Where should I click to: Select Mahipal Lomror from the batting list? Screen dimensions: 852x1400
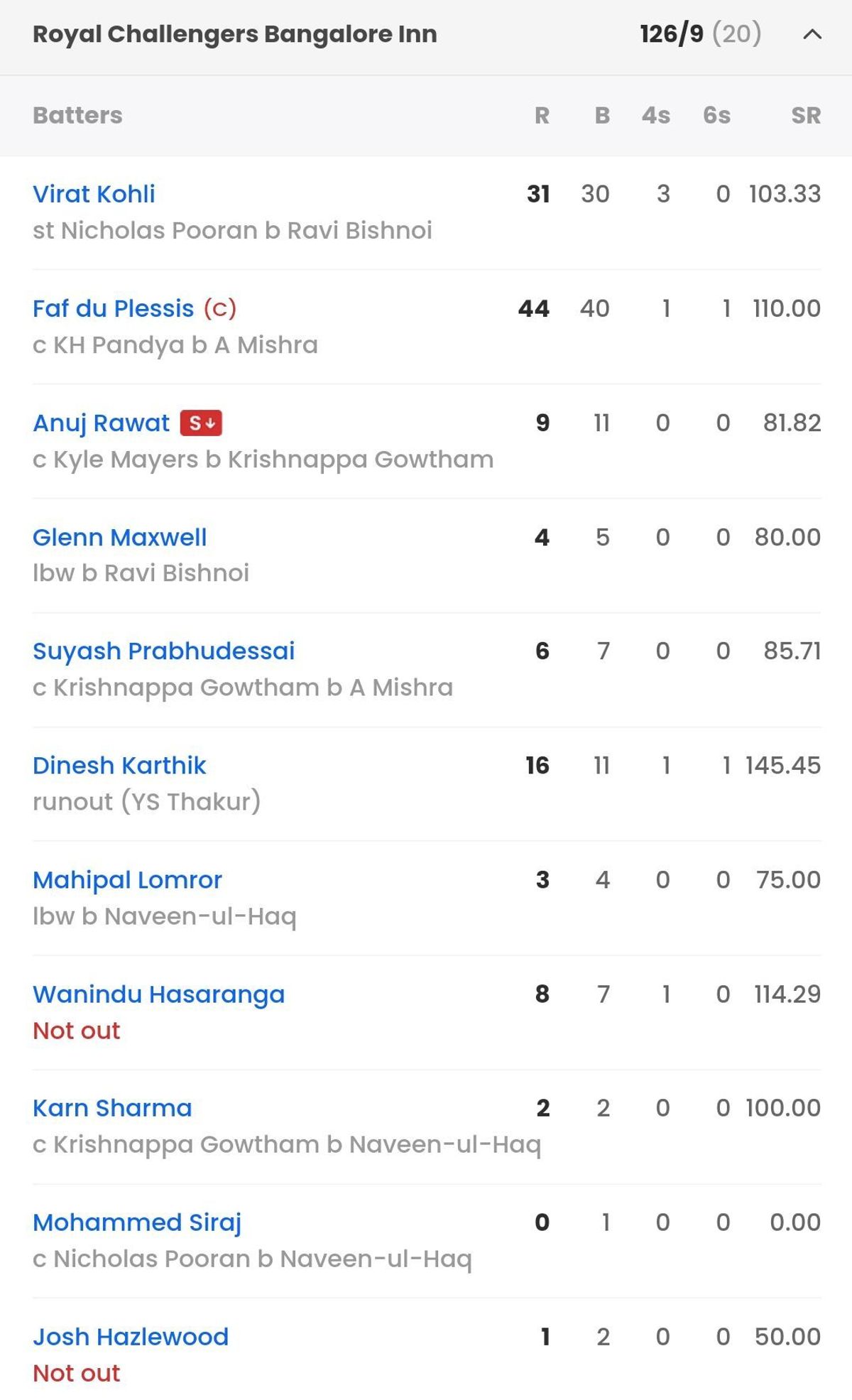click(x=126, y=879)
